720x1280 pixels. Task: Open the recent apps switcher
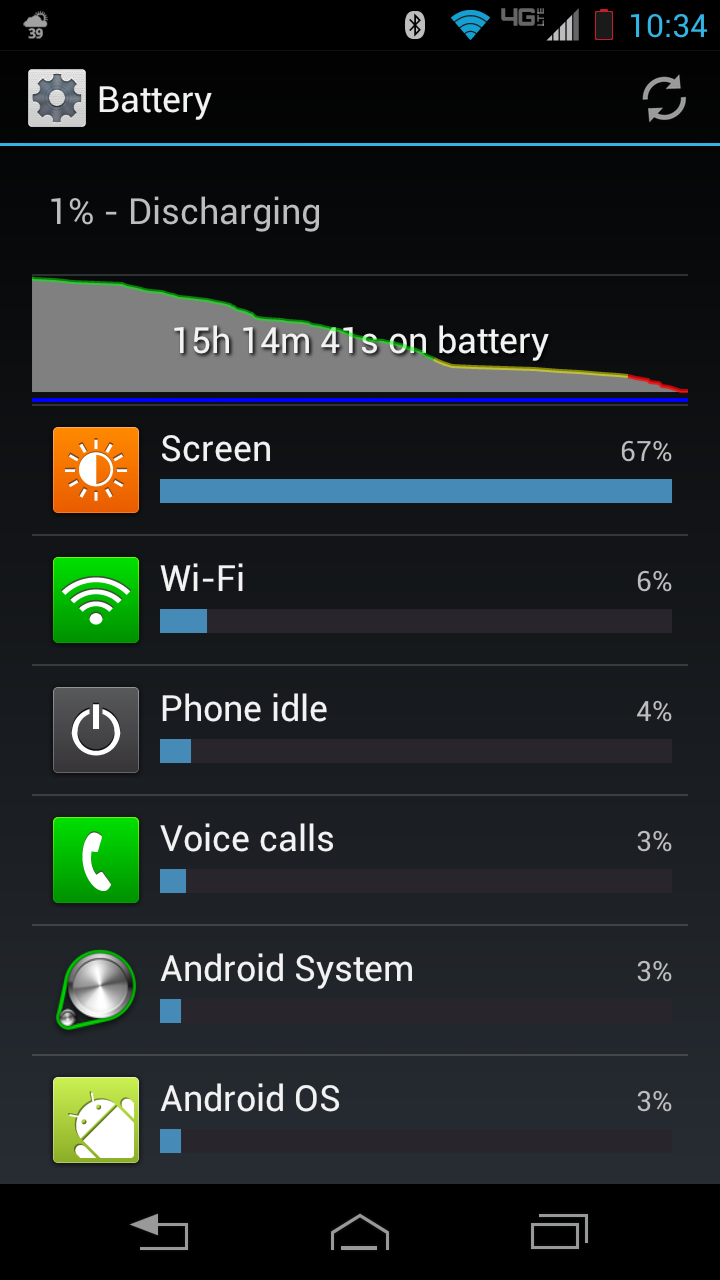(559, 1232)
